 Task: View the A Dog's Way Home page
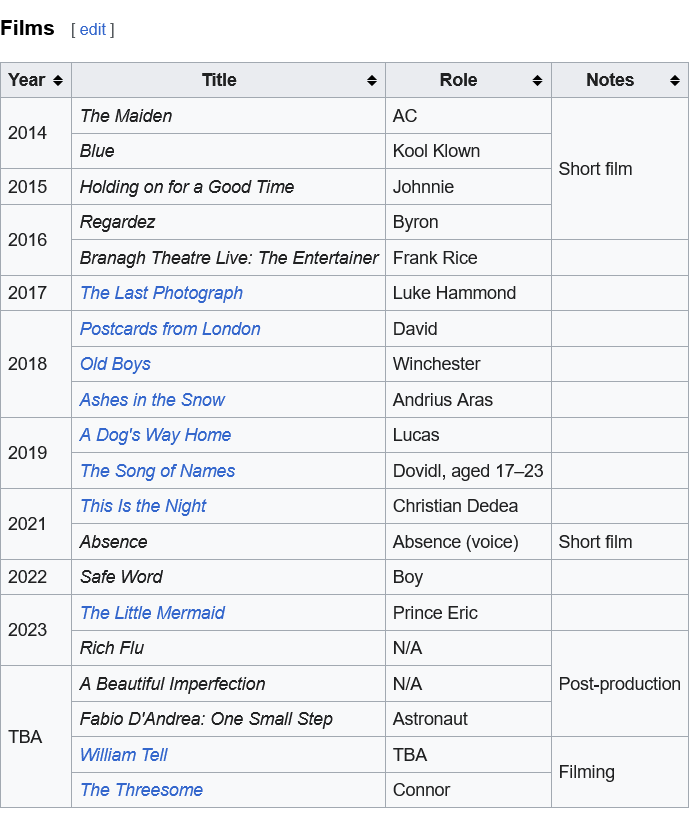point(155,435)
